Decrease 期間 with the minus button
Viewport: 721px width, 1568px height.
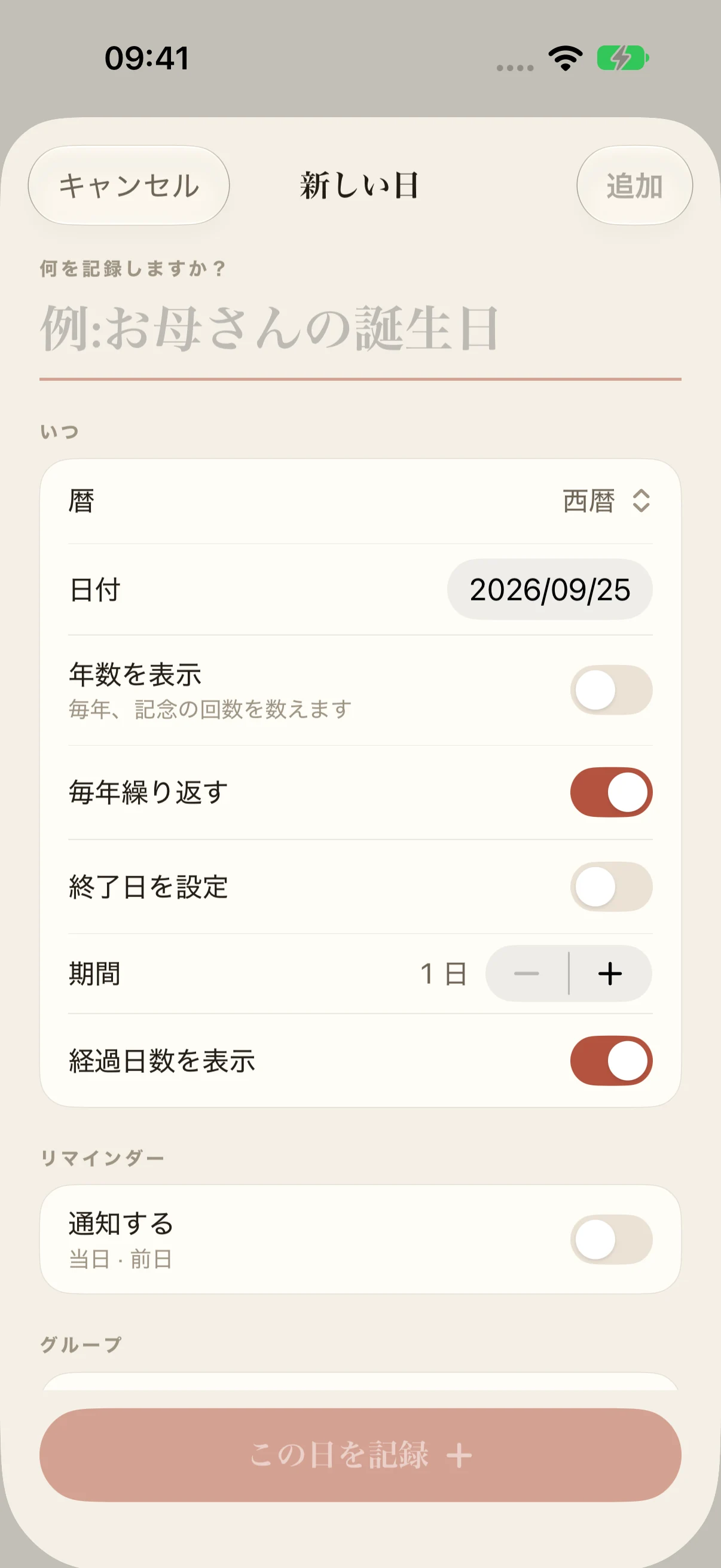click(x=527, y=974)
